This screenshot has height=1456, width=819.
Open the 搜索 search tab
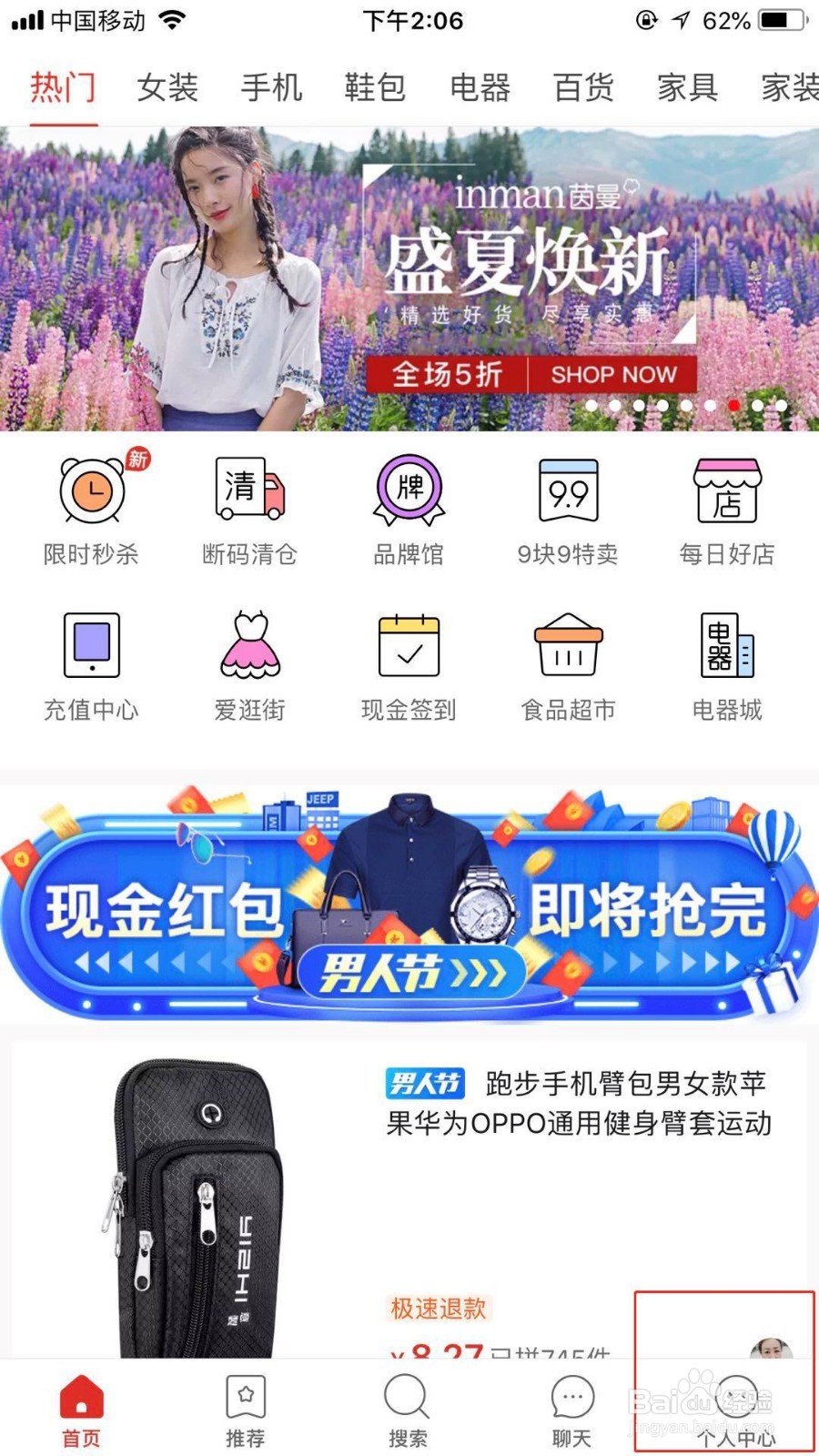(x=409, y=1406)
